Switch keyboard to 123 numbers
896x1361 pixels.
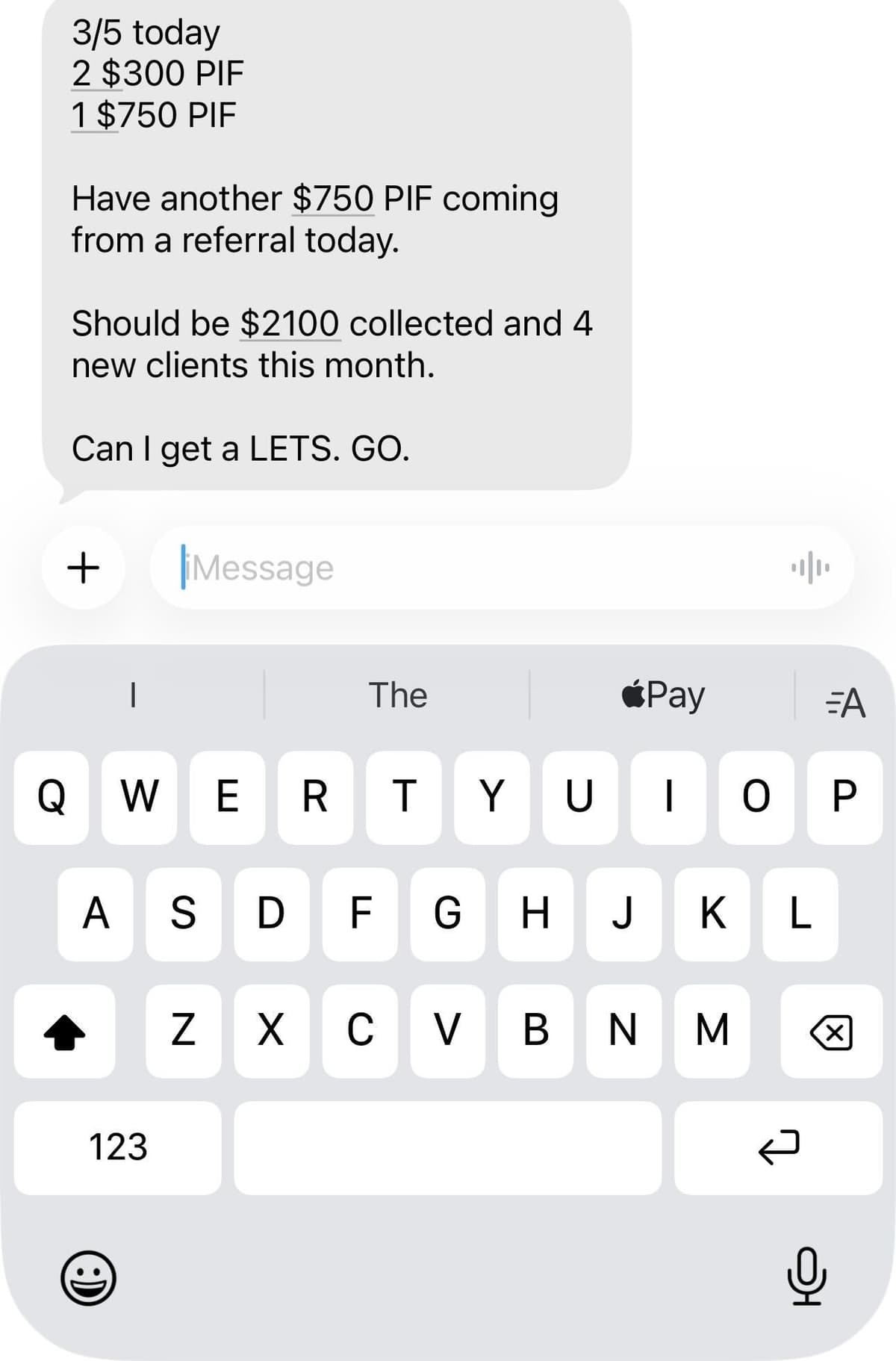(x=118, y=1147)
